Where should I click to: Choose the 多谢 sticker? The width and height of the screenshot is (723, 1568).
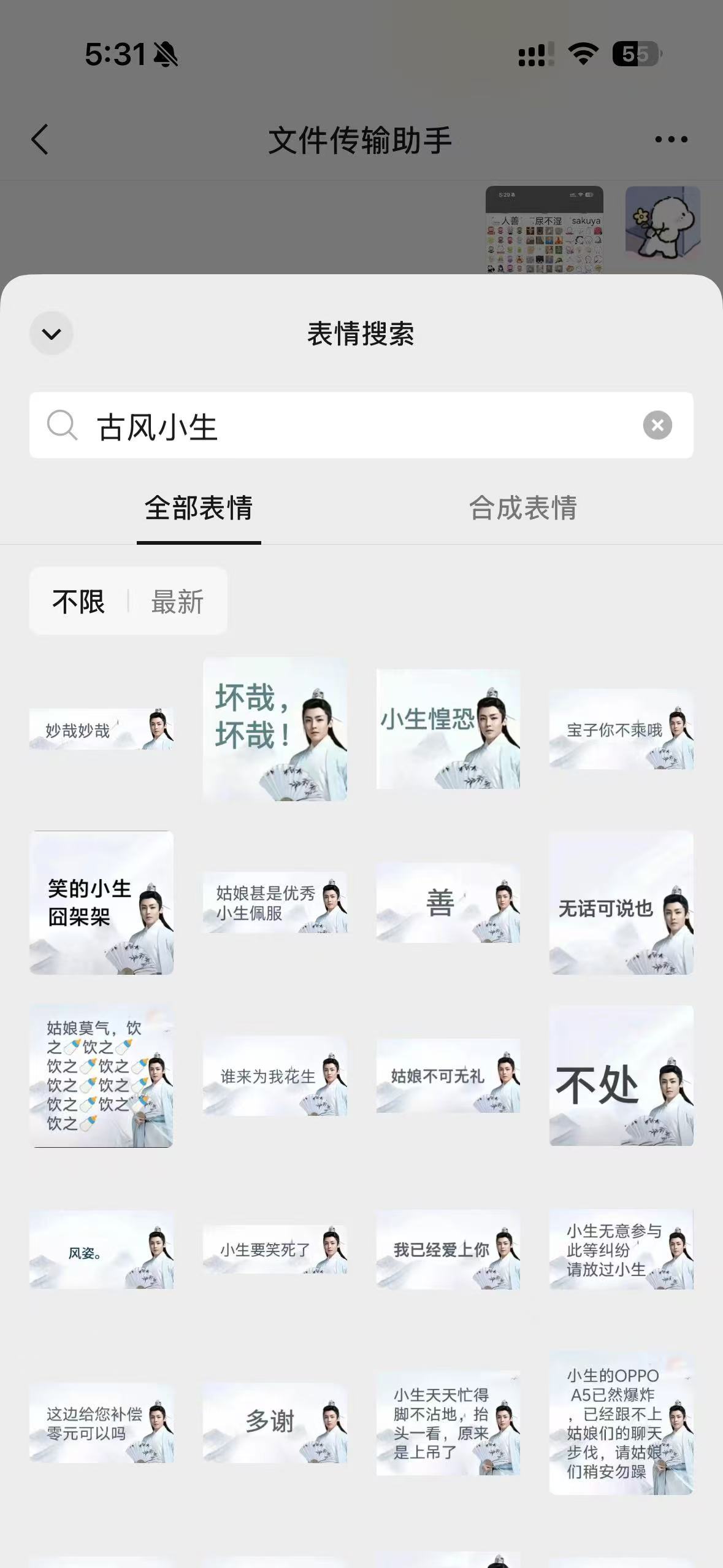275,1422
